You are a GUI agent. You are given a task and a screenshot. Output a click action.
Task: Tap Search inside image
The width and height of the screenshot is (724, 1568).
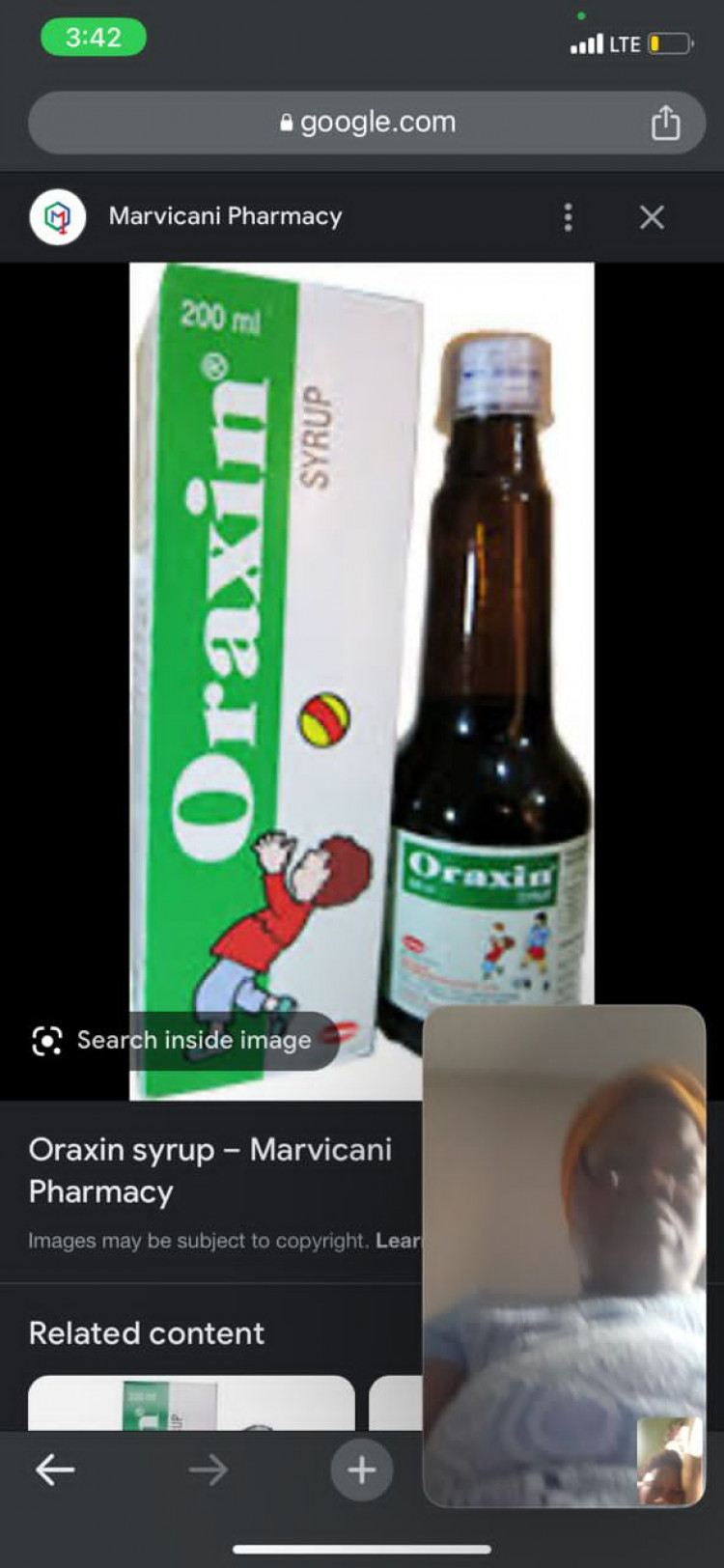click(174, 1040)
